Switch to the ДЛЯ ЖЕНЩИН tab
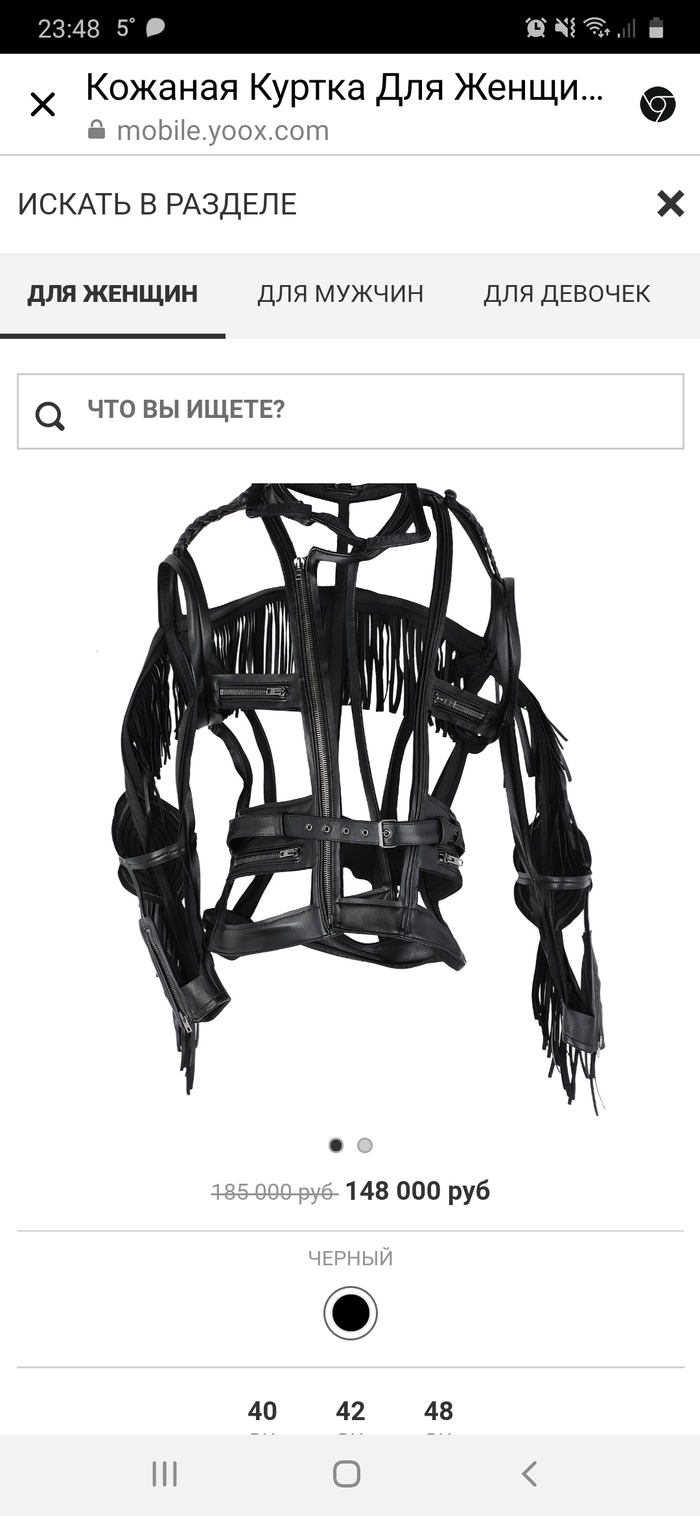This screenshot has width=700, height=1516. pos(112,293)
